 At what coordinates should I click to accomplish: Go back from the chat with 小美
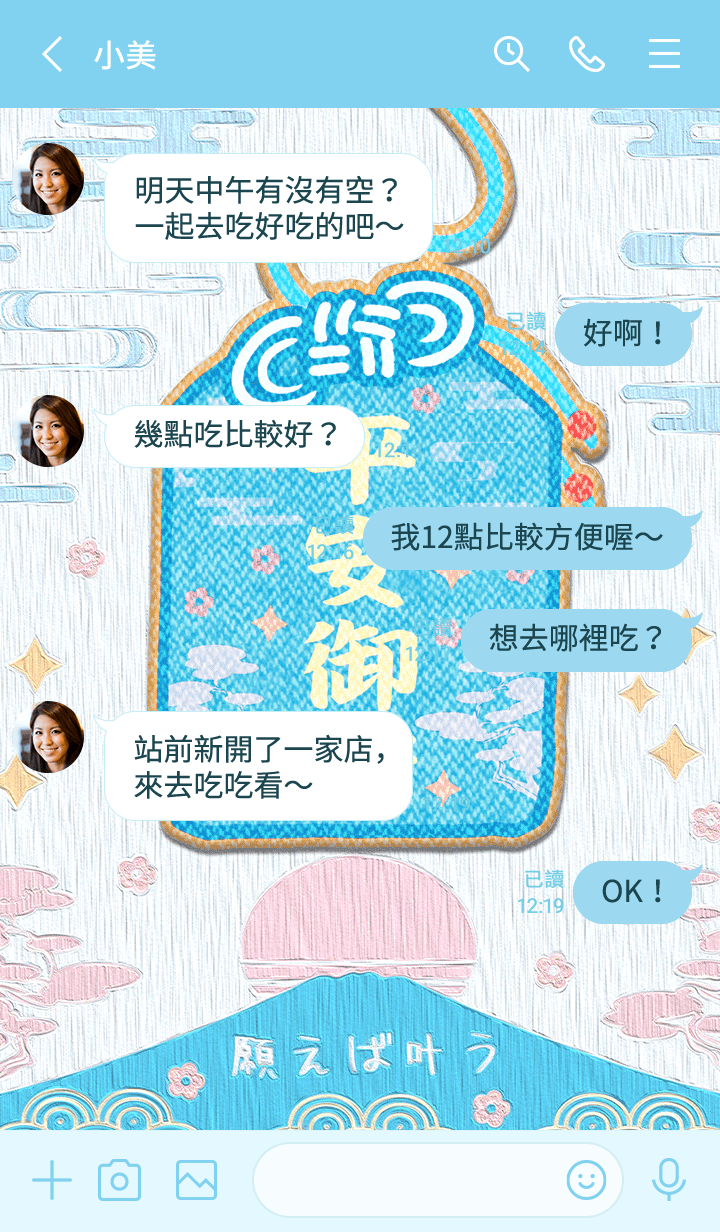click(x=52, y=55)
